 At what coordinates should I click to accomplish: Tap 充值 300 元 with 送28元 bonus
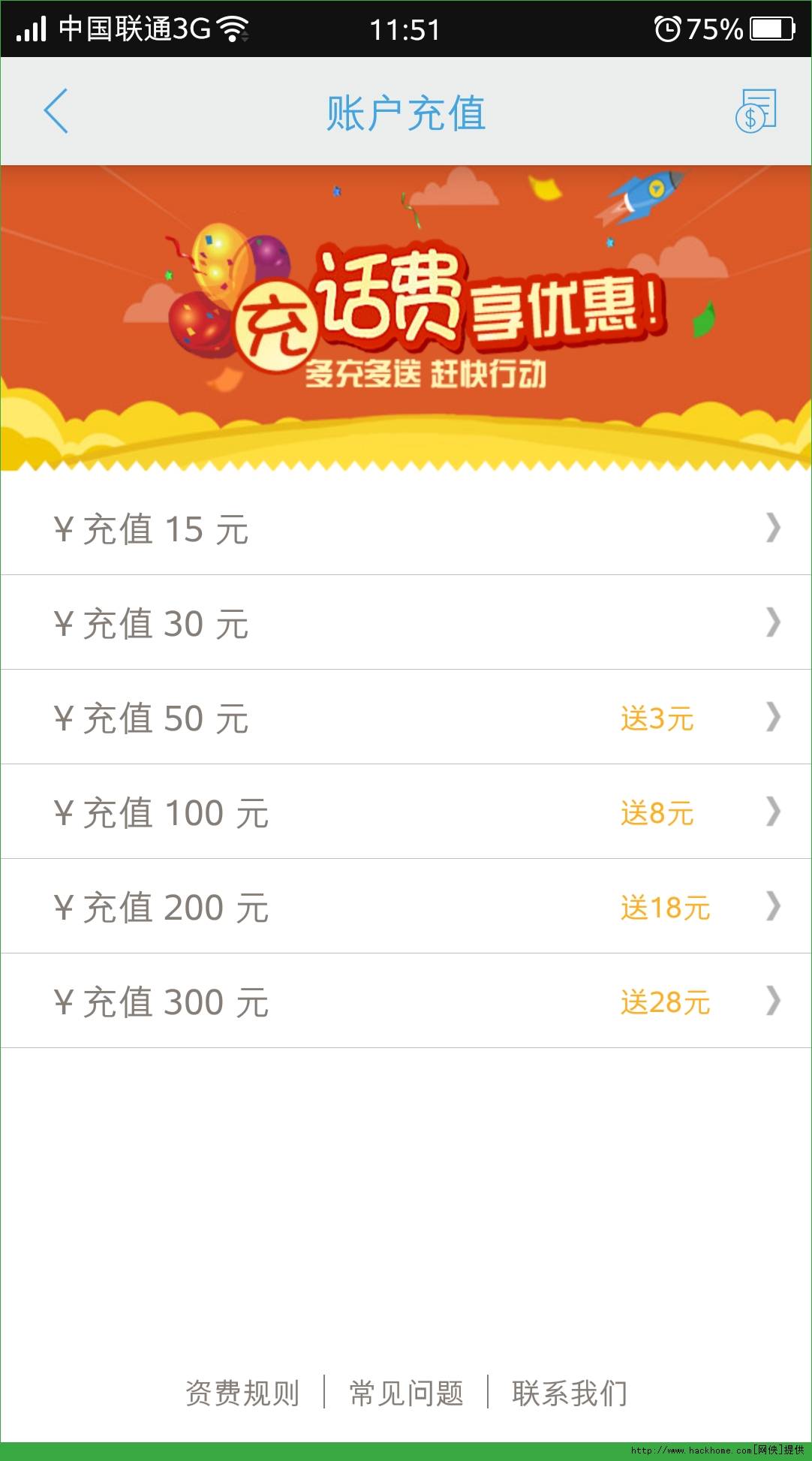406,1002
